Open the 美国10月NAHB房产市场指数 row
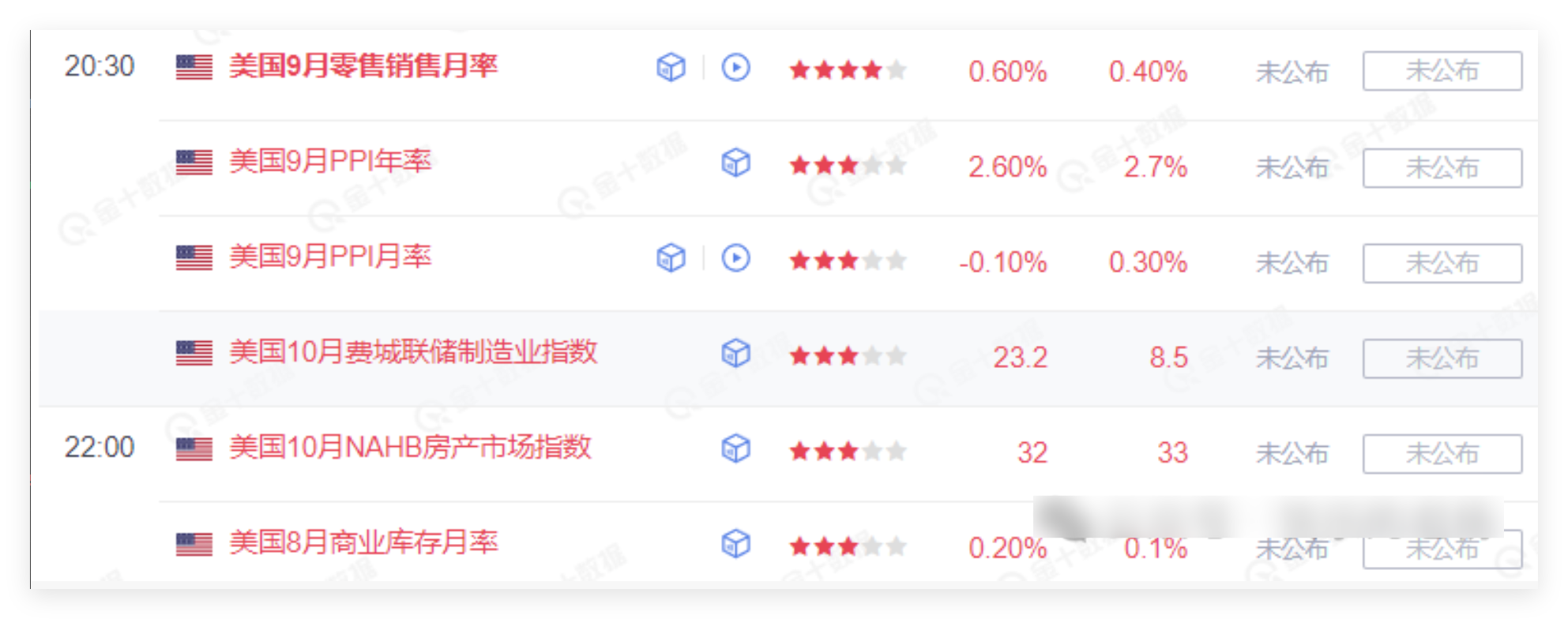1568x619 pixels. (x=410, y=448)
